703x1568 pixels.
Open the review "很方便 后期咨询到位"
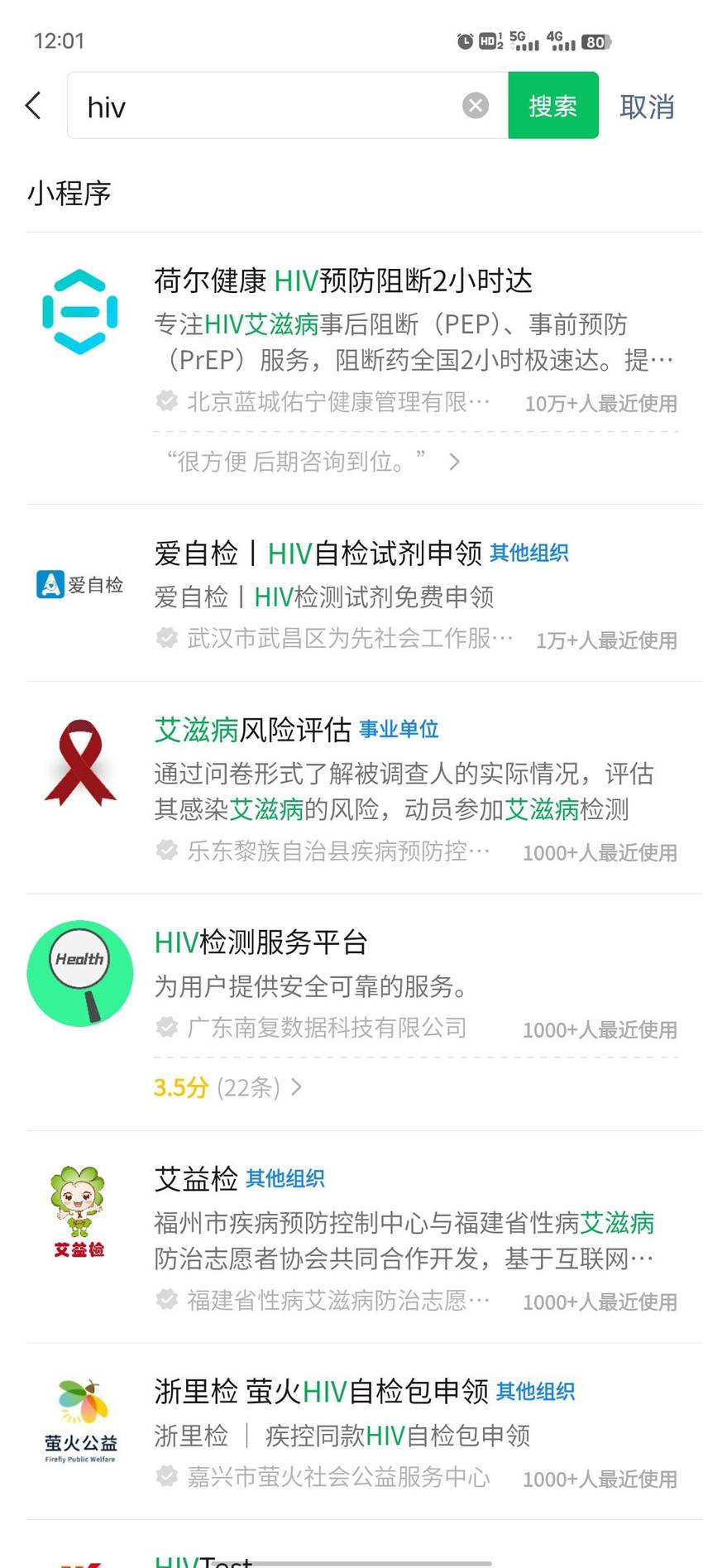click(314, 461)
